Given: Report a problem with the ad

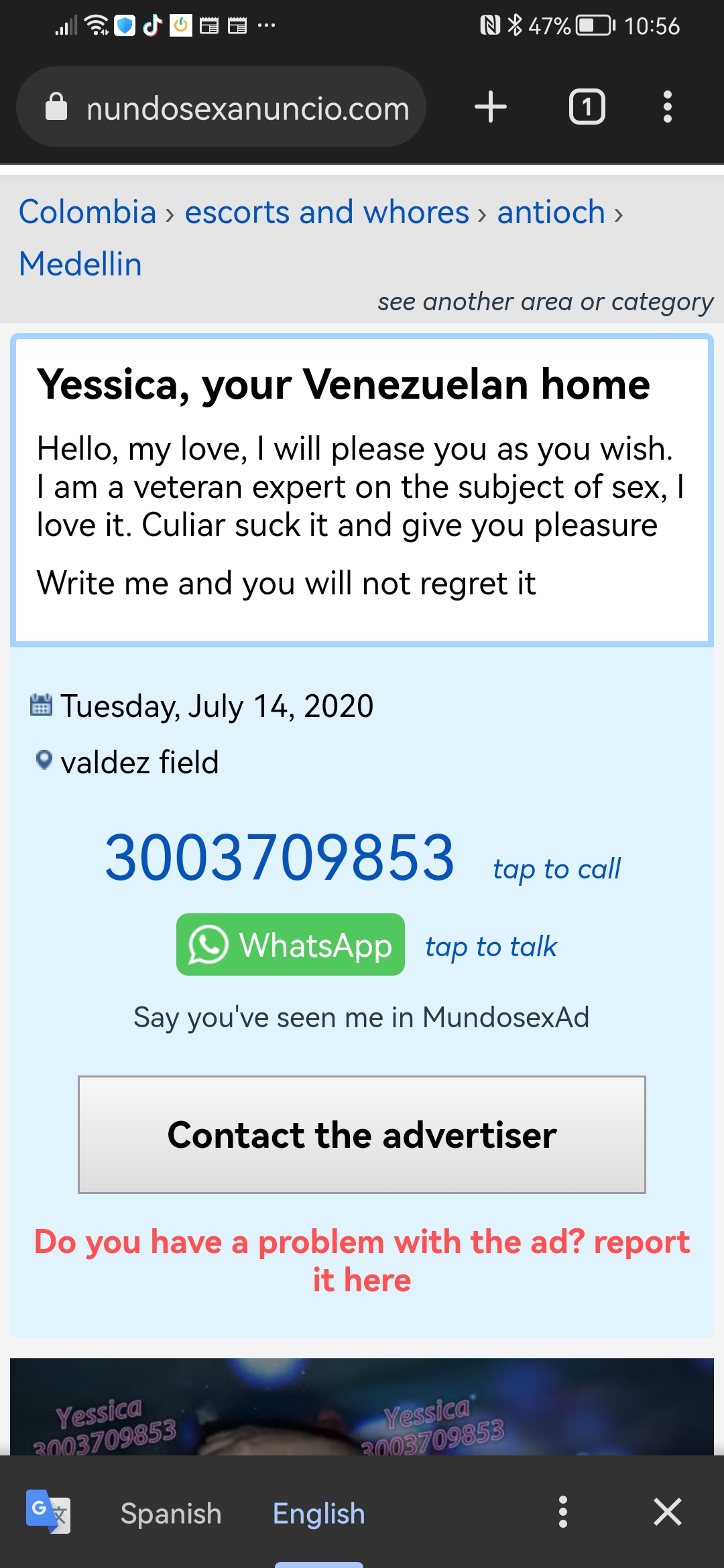Looking at the screenshot, I should (x=362, y=1260).
